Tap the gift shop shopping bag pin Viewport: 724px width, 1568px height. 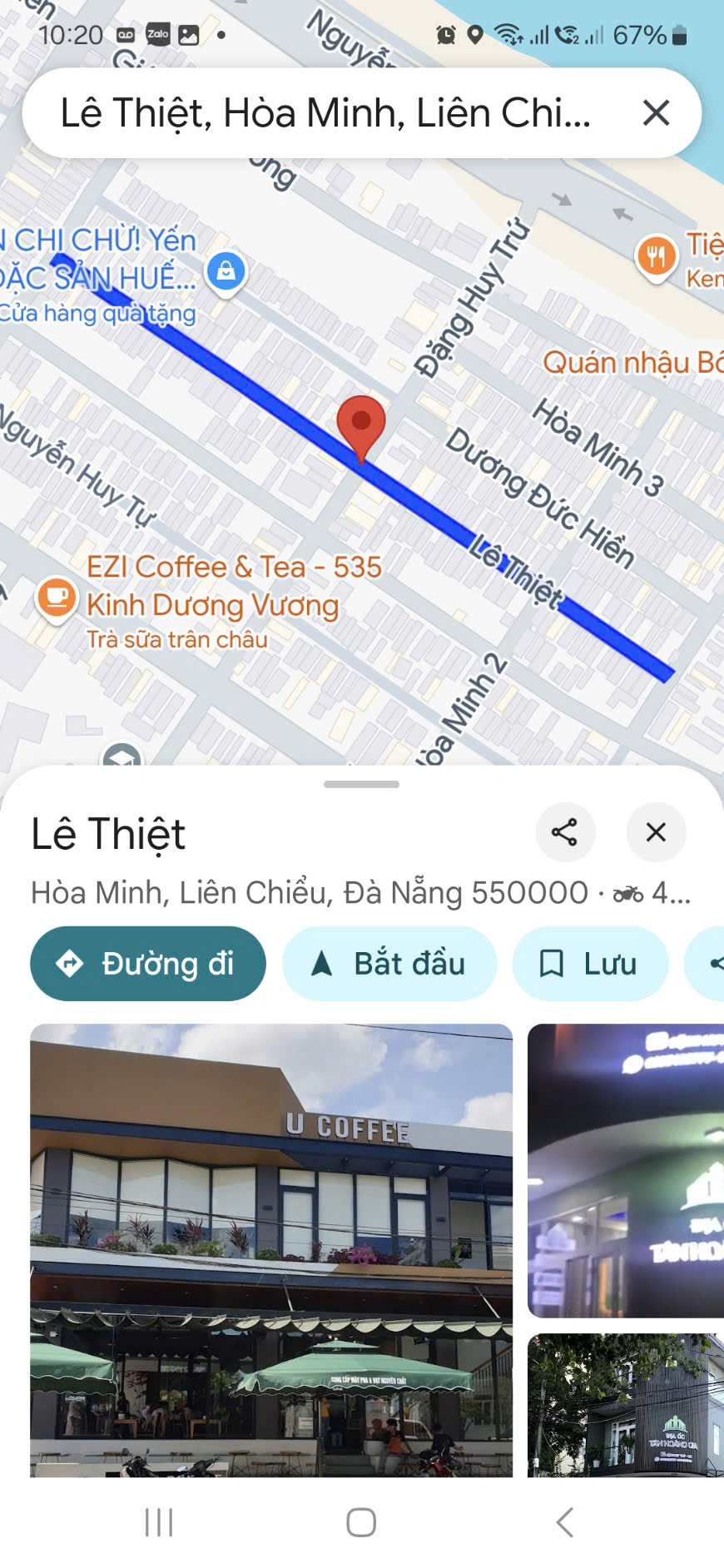click(x=223, y=270)
